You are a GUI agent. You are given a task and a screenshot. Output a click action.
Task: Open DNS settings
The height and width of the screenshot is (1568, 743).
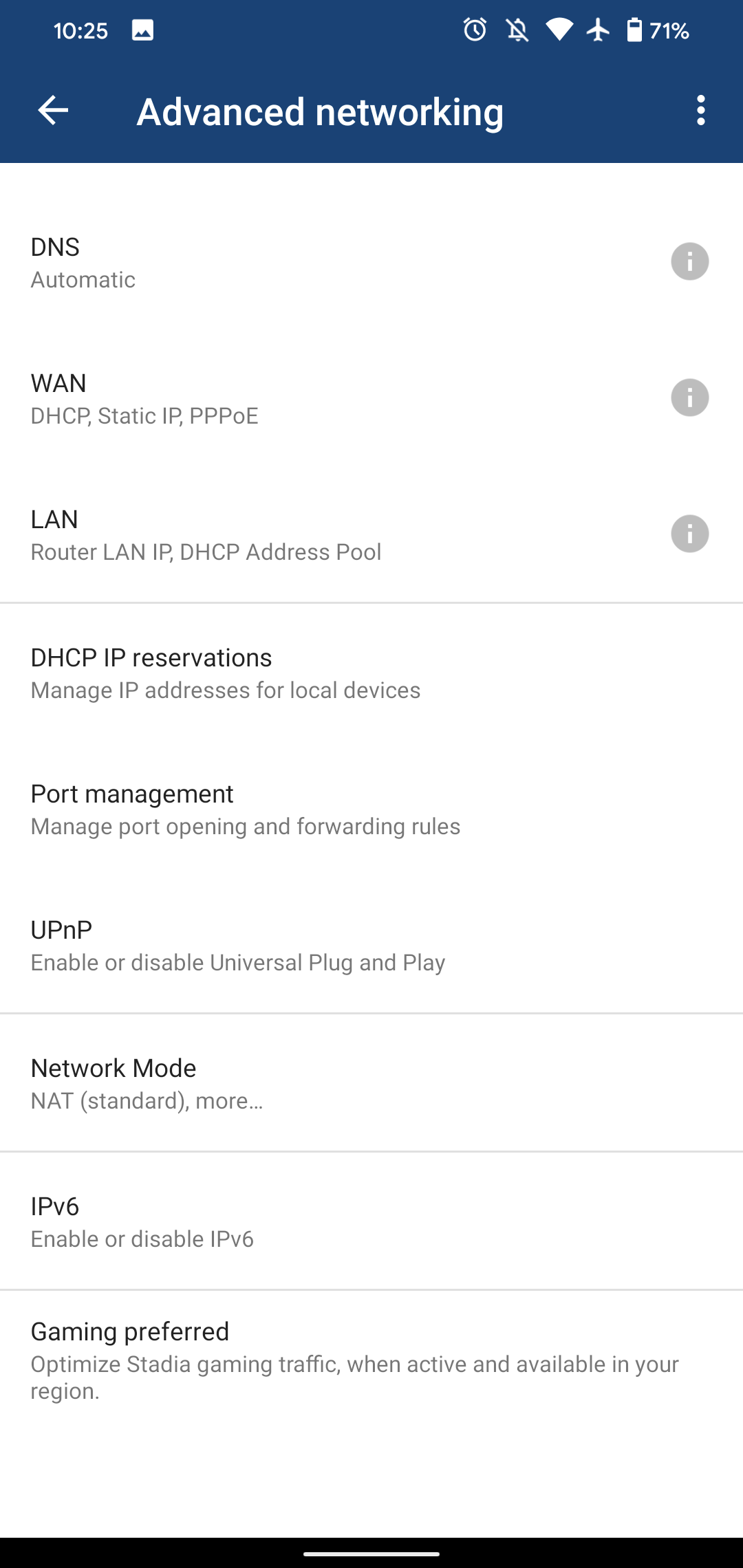371,262
